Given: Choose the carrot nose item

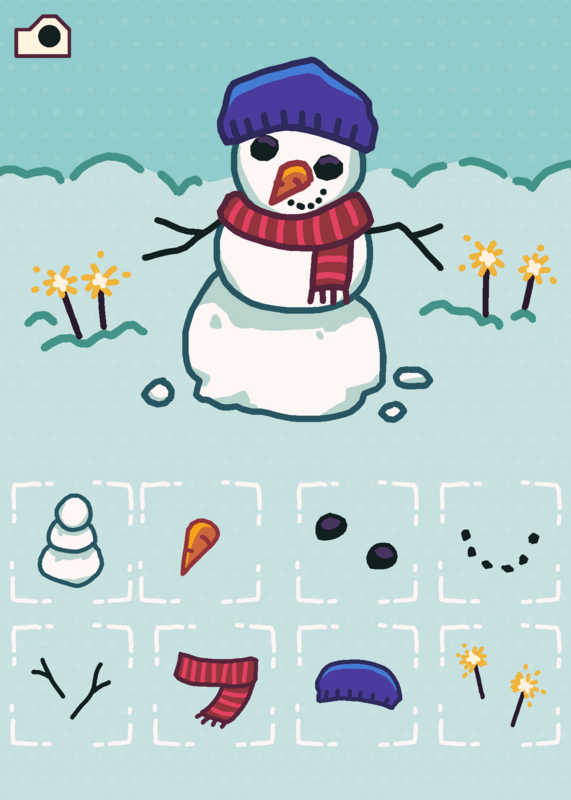Looking at the screenshot, I should [201, 542].
